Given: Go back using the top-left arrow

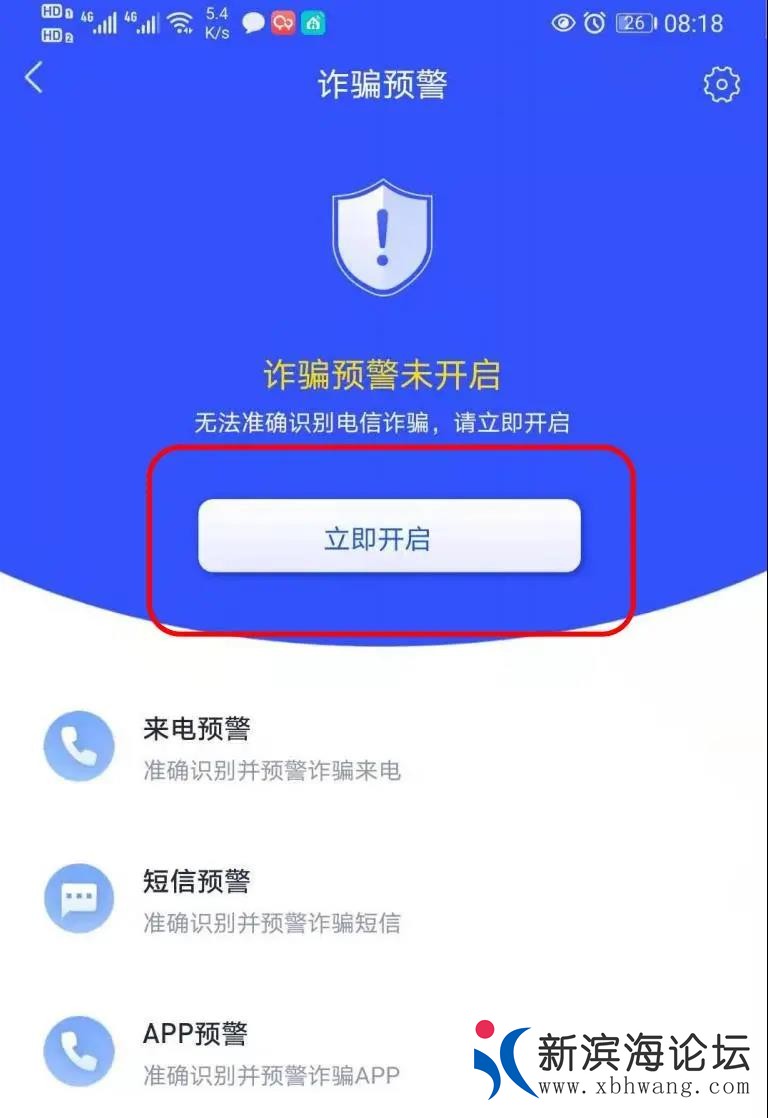Looking at the screenshot, I should coord(35,78).
